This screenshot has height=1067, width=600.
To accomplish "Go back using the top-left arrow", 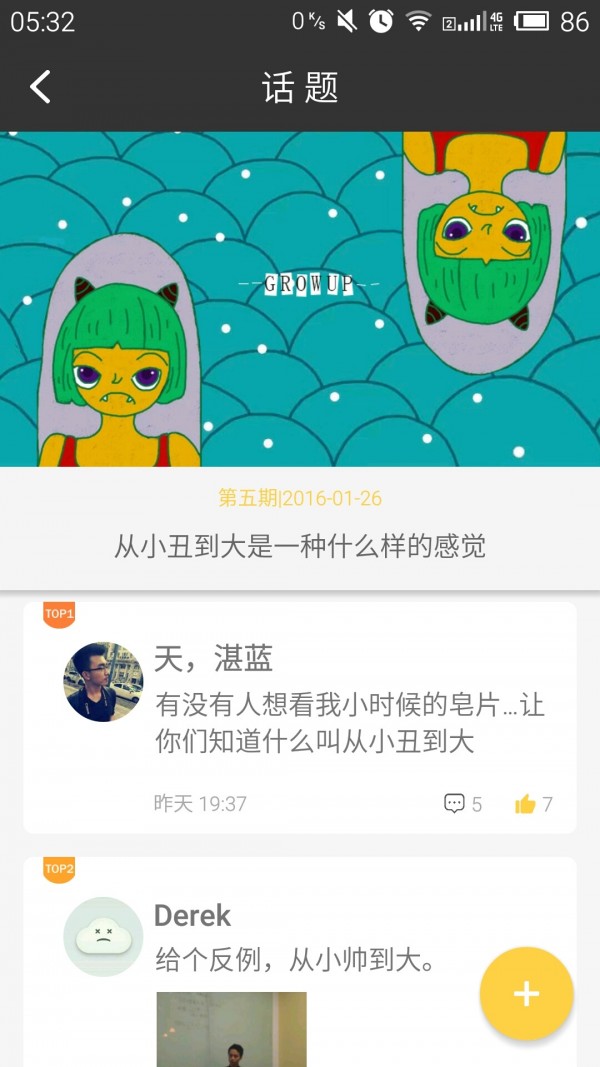I will [40, 87].
